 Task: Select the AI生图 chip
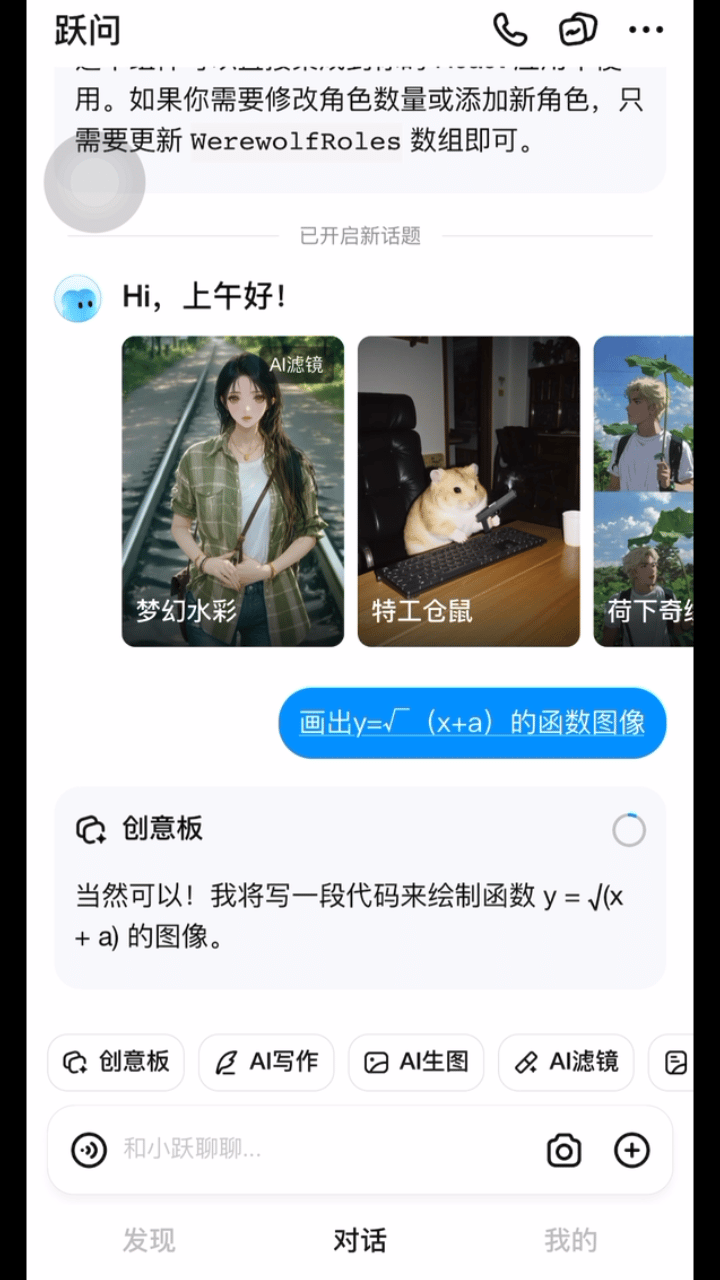[x=416, y=1062]
